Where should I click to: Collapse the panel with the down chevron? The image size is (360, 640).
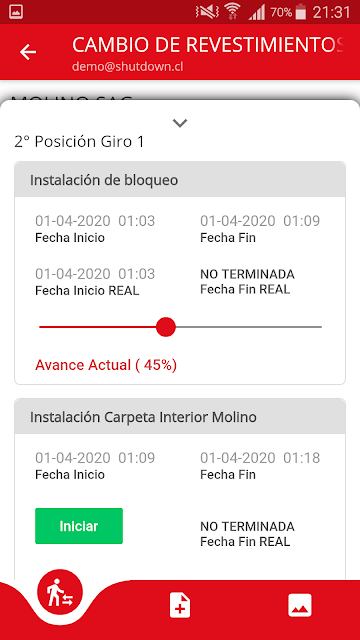180,122
